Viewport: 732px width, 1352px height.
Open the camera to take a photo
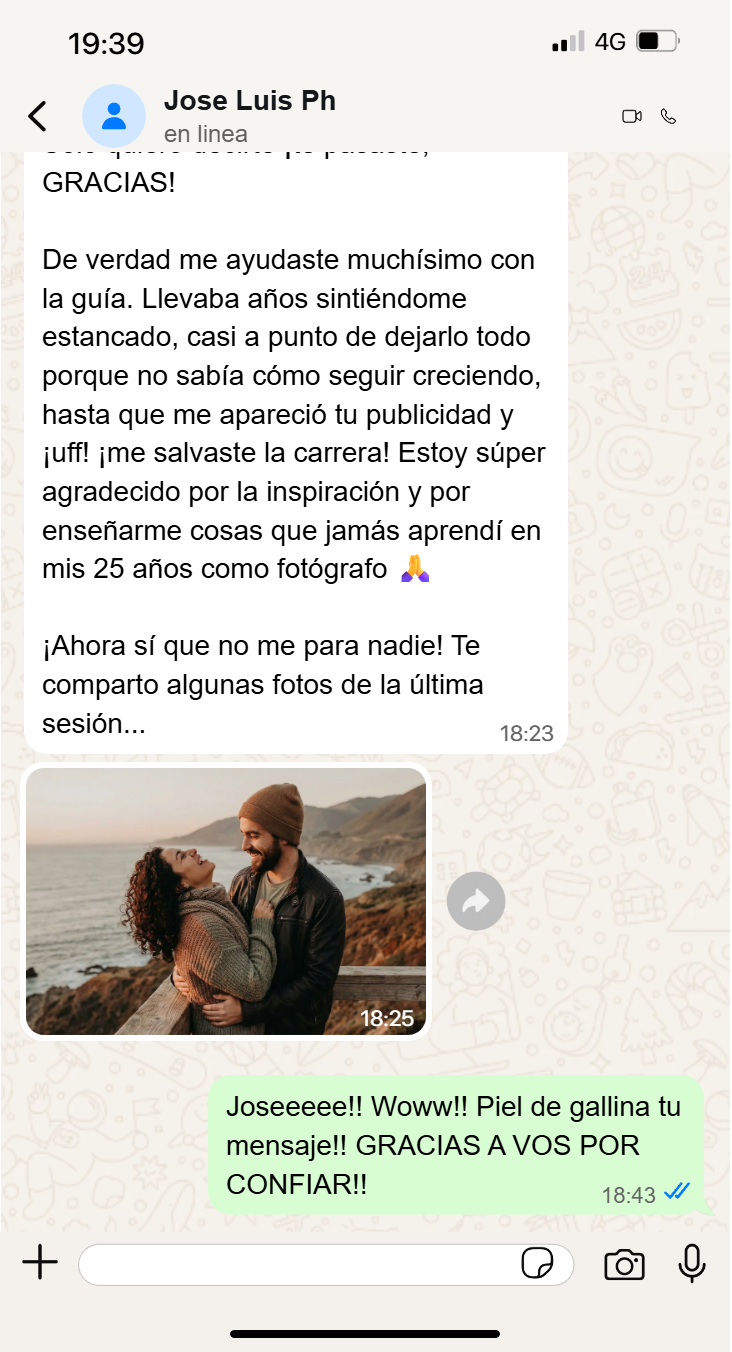[x=624, y=1265]
